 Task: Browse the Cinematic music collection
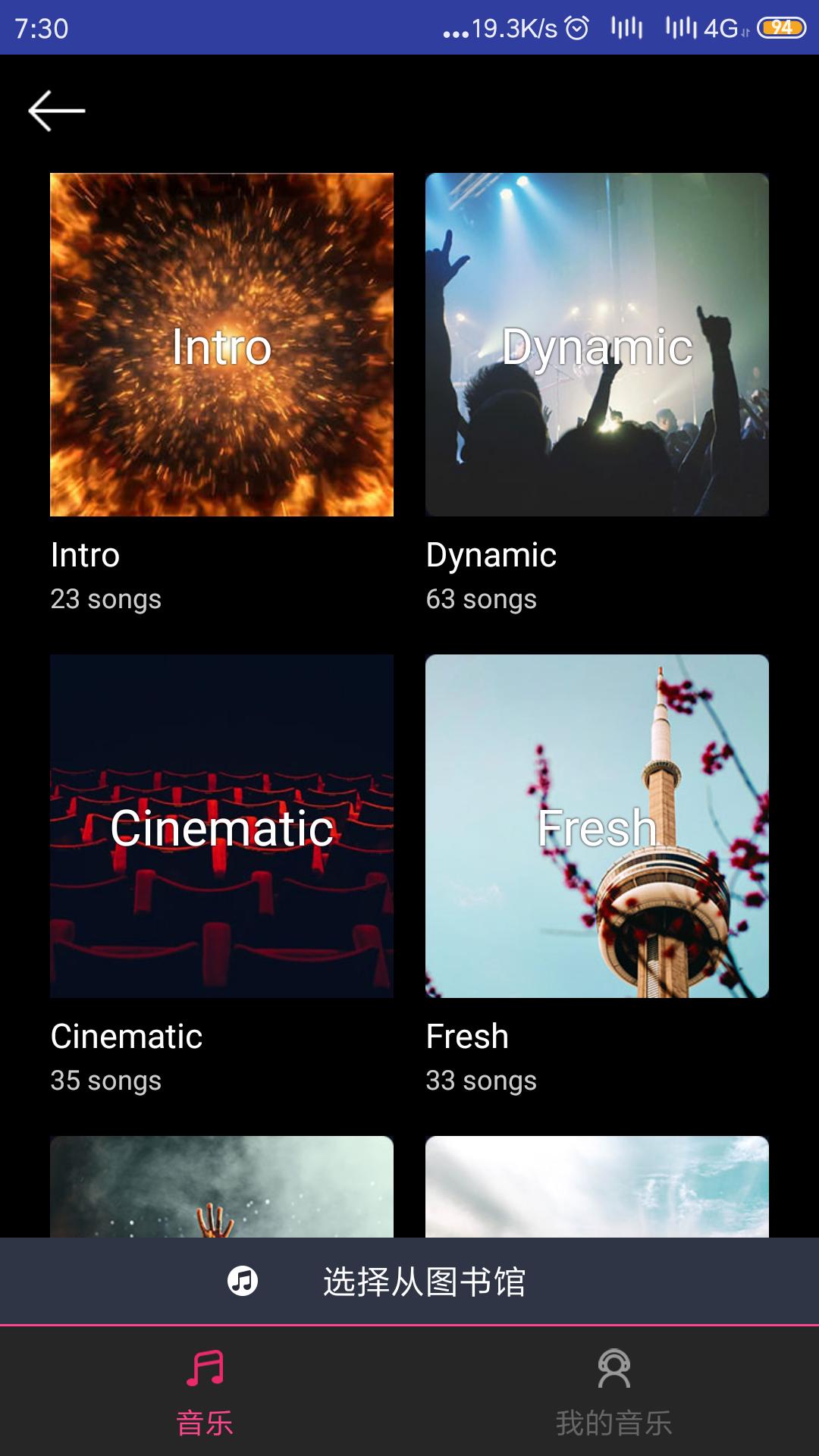221,826
